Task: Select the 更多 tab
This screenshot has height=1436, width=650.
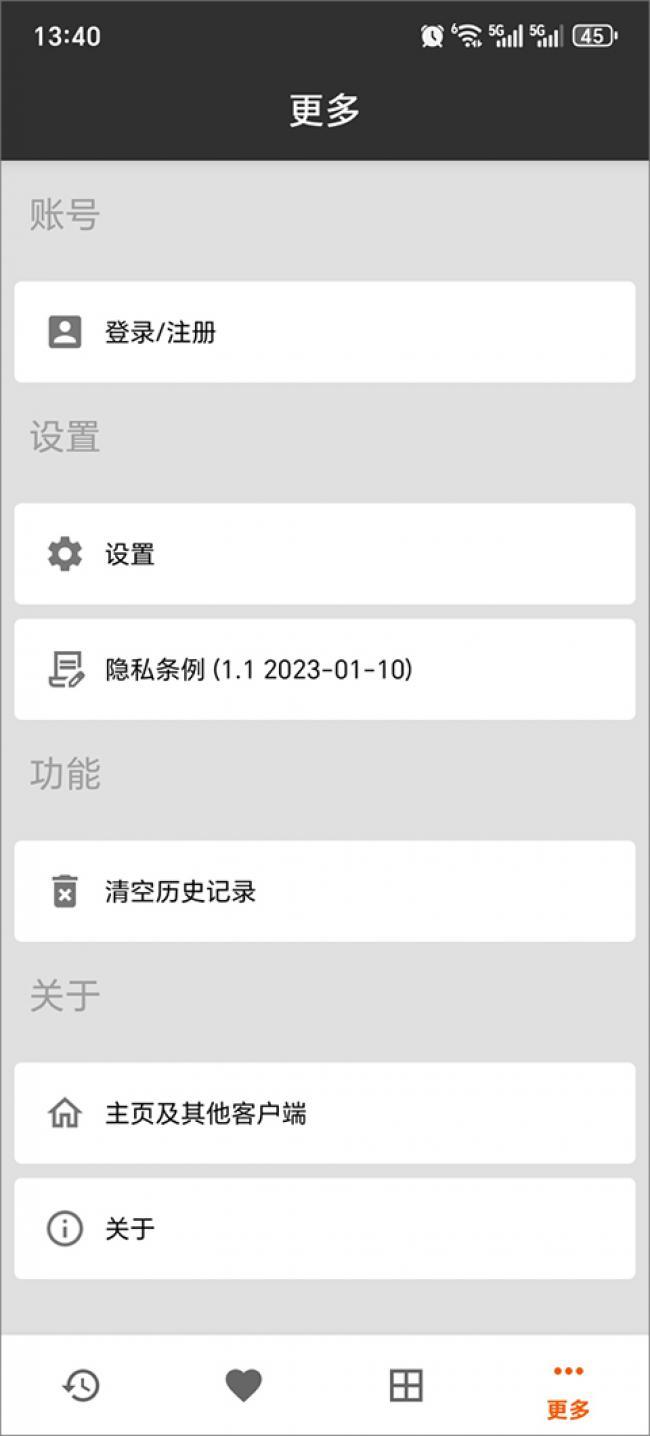Action: pos(568,1390)
